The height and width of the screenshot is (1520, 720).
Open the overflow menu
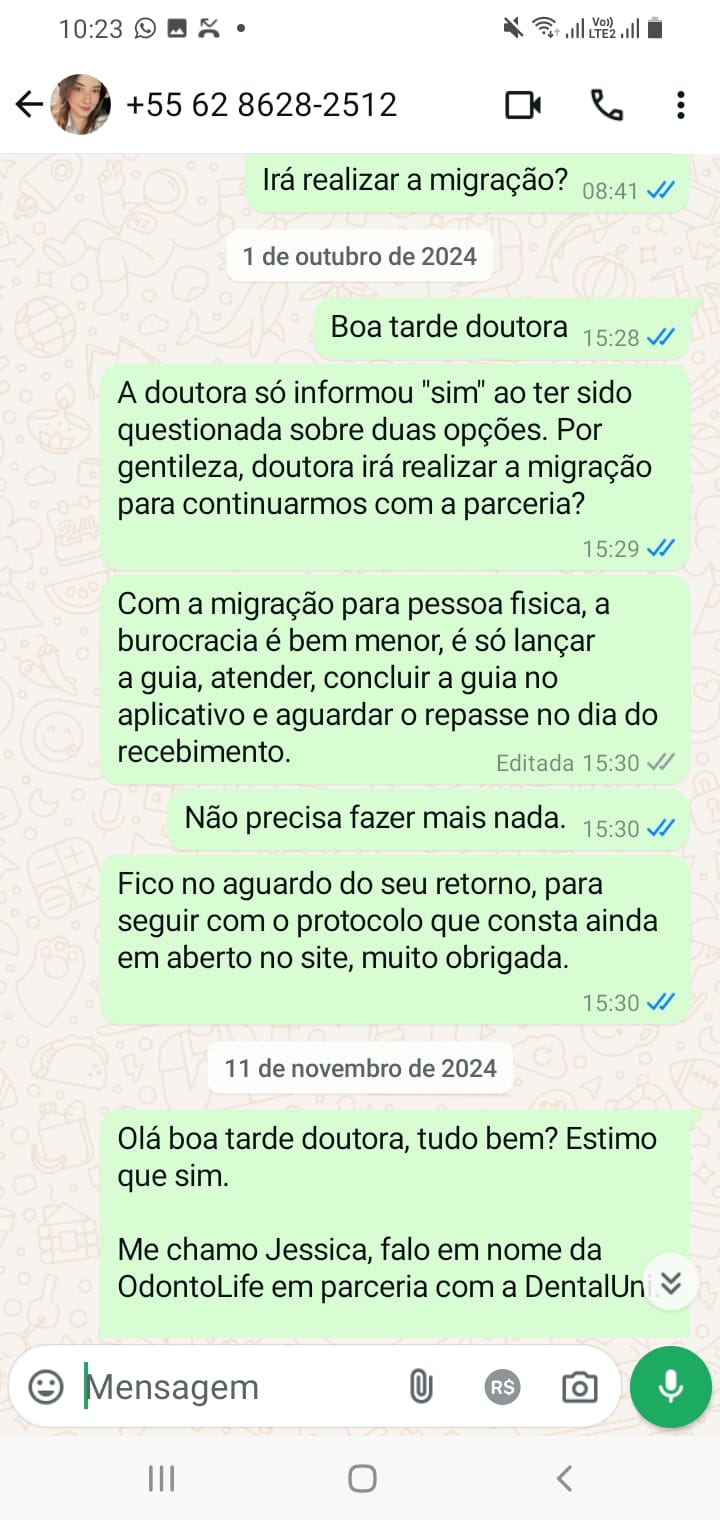point(680,104)
